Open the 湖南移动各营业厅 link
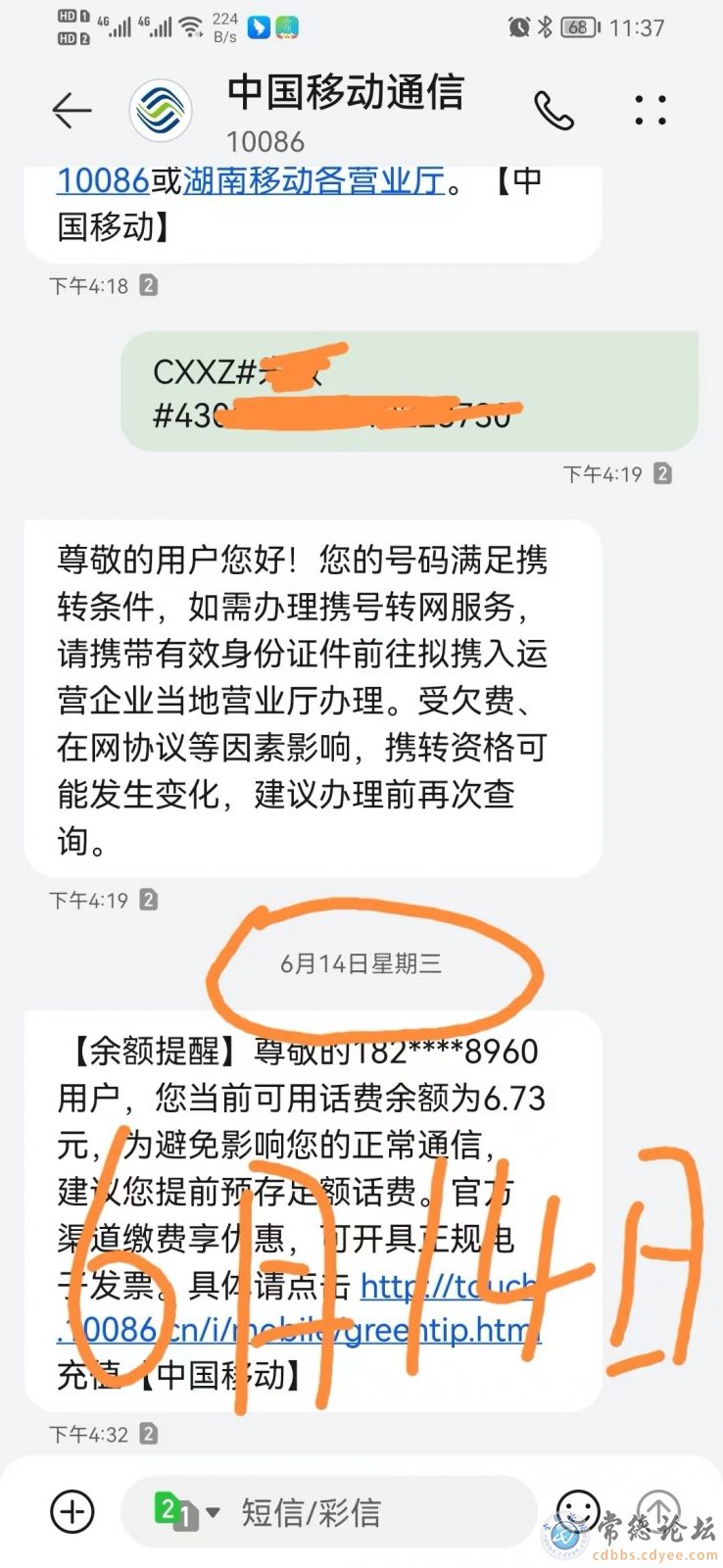The image size is (723, 1568). pyautogui.click(x=313, y=180)
